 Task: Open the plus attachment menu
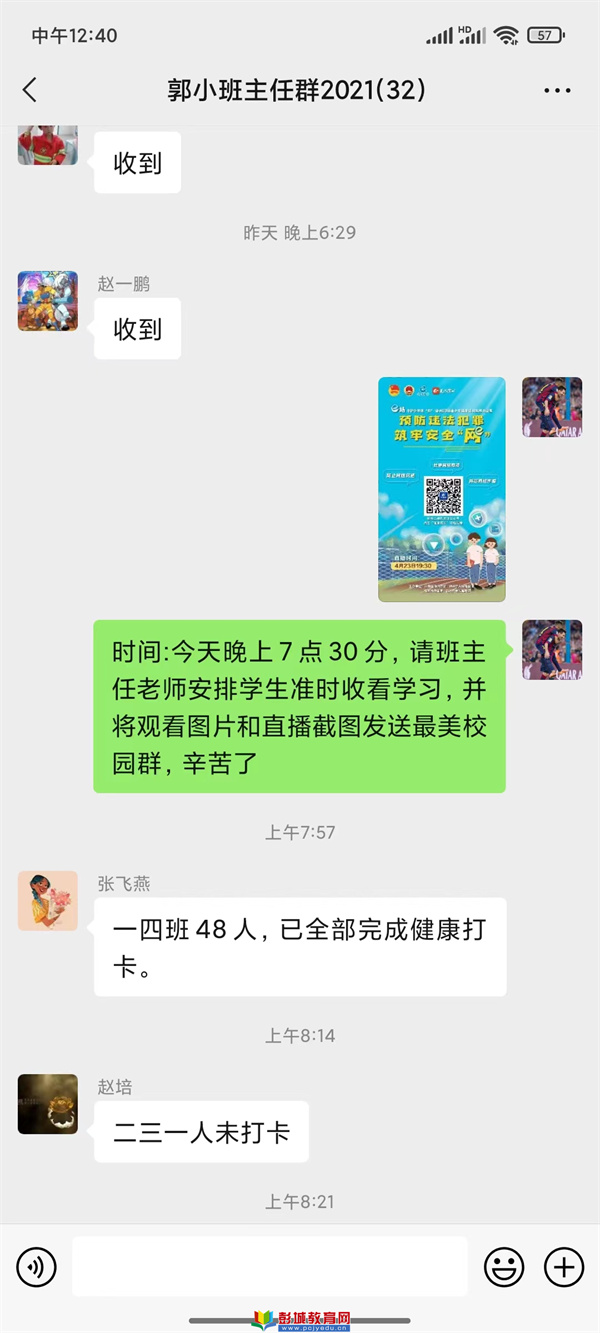point(564,1267)
